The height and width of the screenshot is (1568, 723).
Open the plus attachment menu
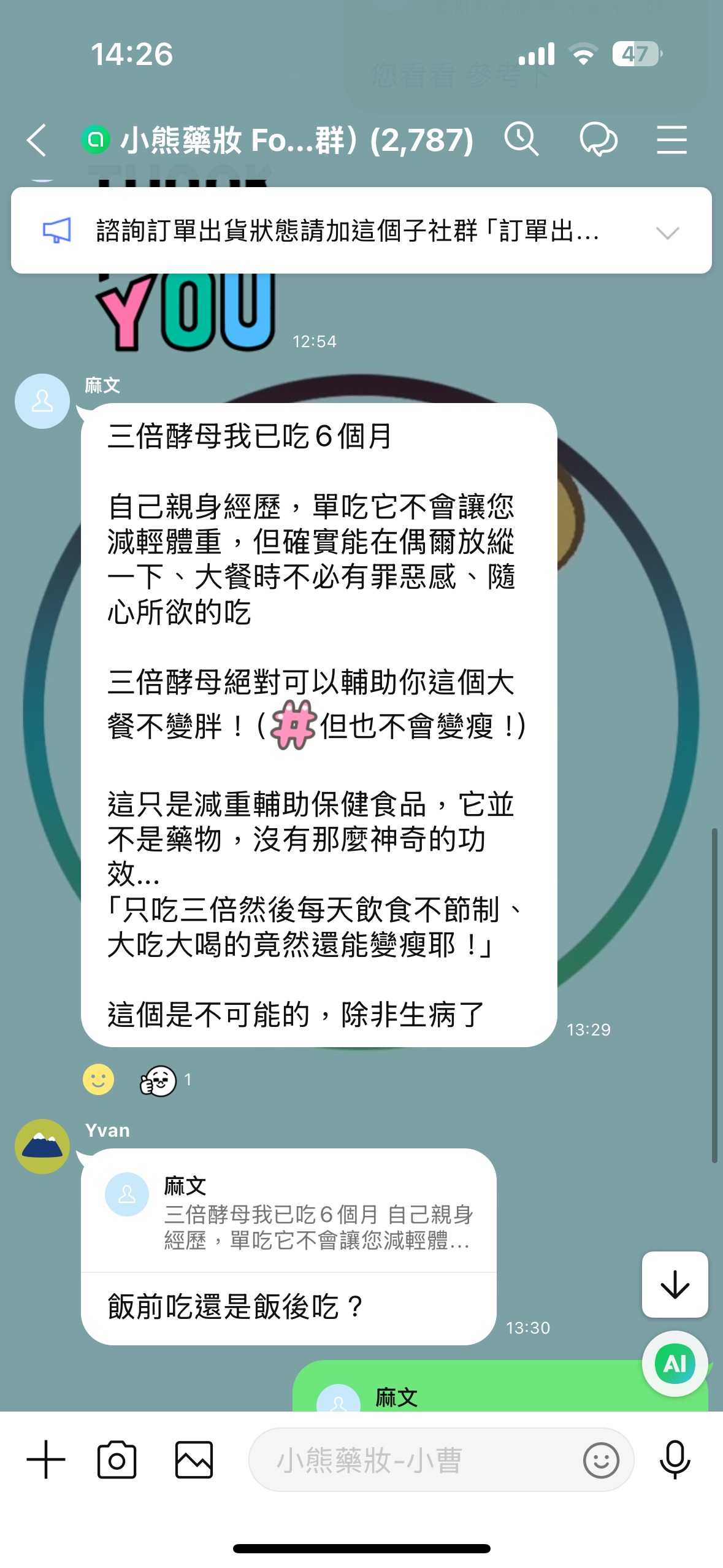[x=46, y=1459]
